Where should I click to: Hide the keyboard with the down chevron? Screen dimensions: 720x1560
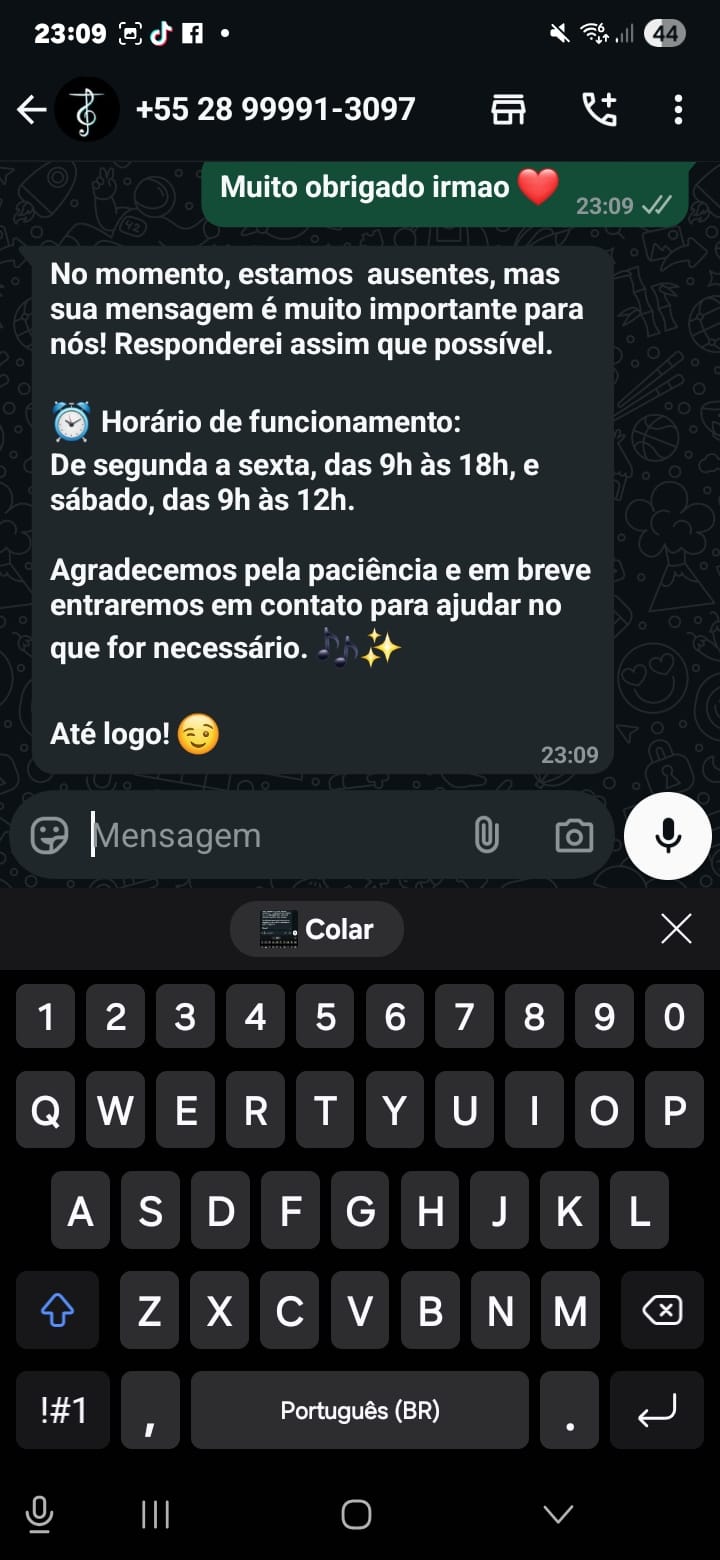point(558,1514)
